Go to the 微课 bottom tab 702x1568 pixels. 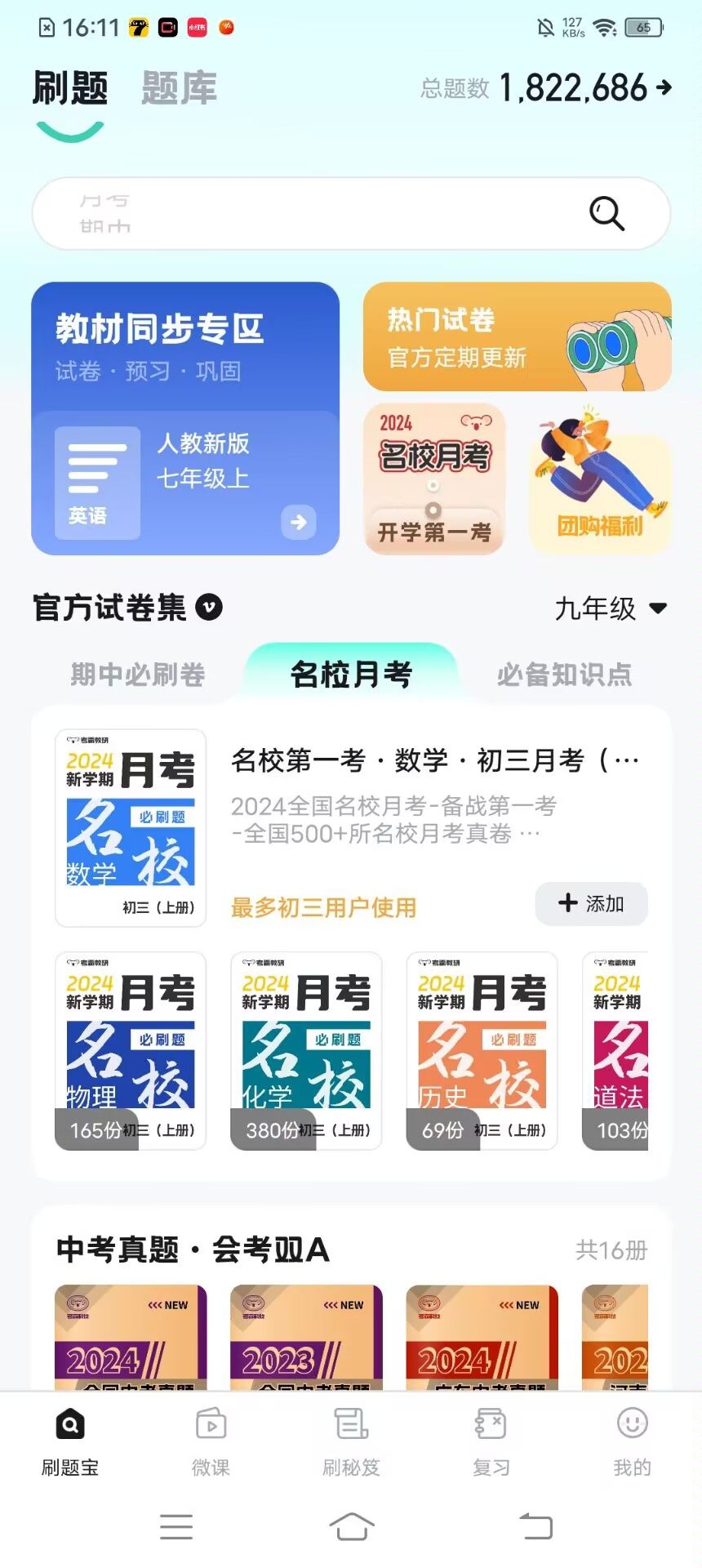pyautogui.click(x=211, y=1442)
